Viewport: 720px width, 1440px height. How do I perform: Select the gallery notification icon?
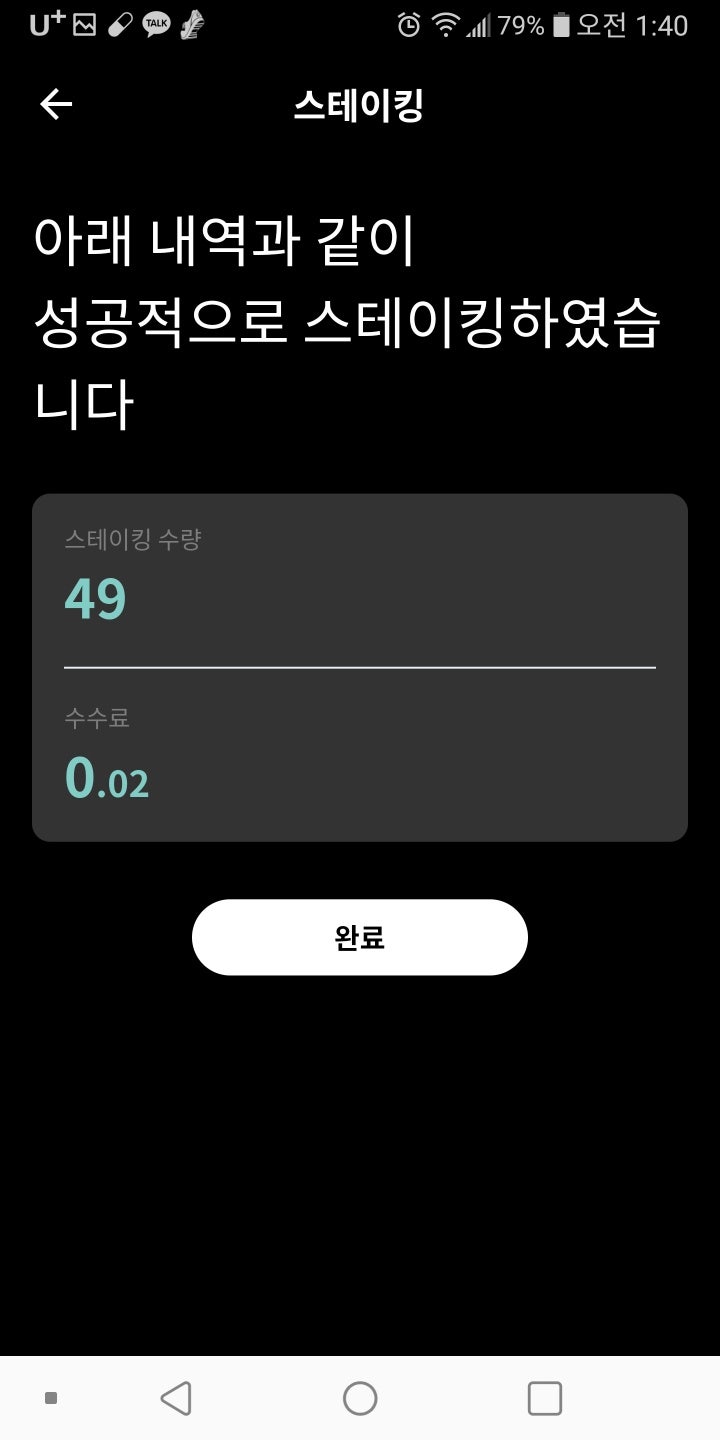click(x=85, y=25)
